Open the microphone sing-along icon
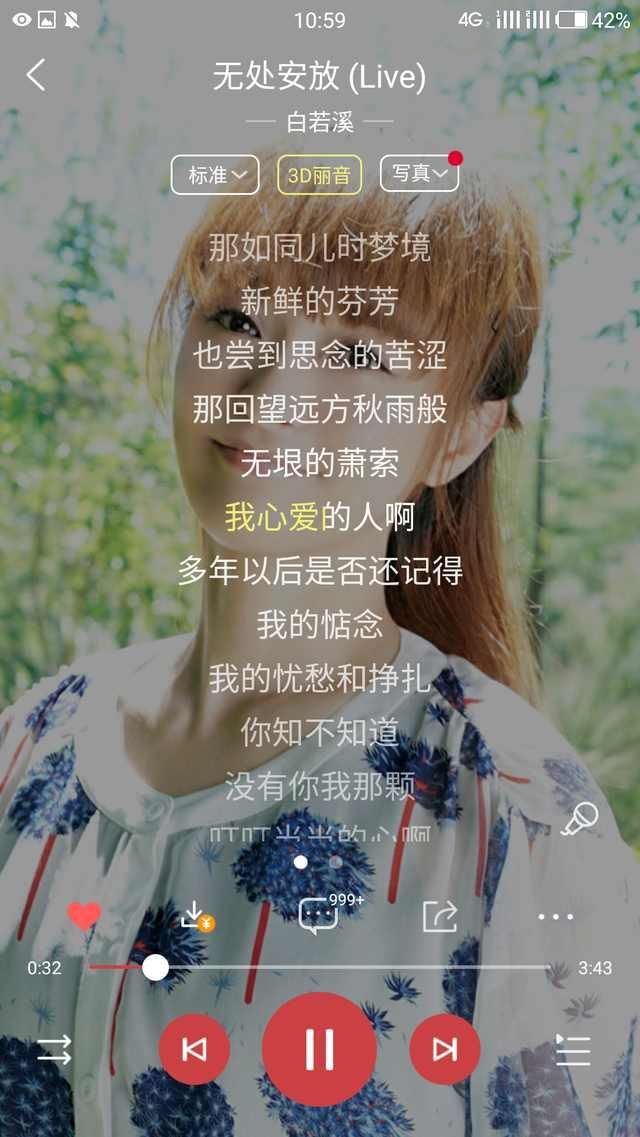This screenshot has width=640, height=1137. (578, 819)
